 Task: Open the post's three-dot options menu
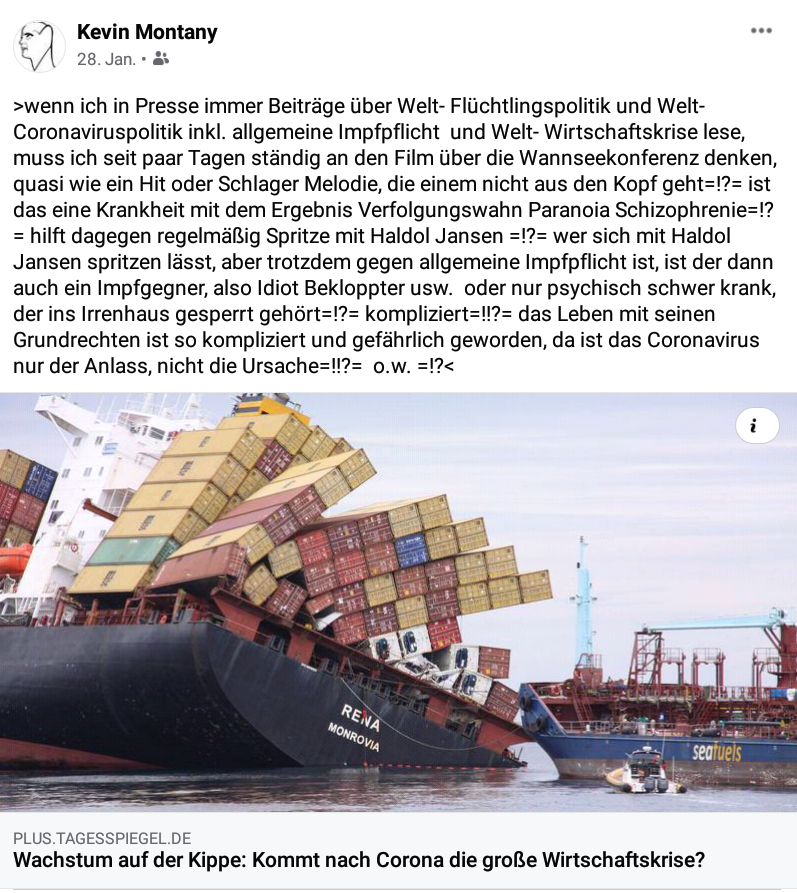[x=761, y=31]
